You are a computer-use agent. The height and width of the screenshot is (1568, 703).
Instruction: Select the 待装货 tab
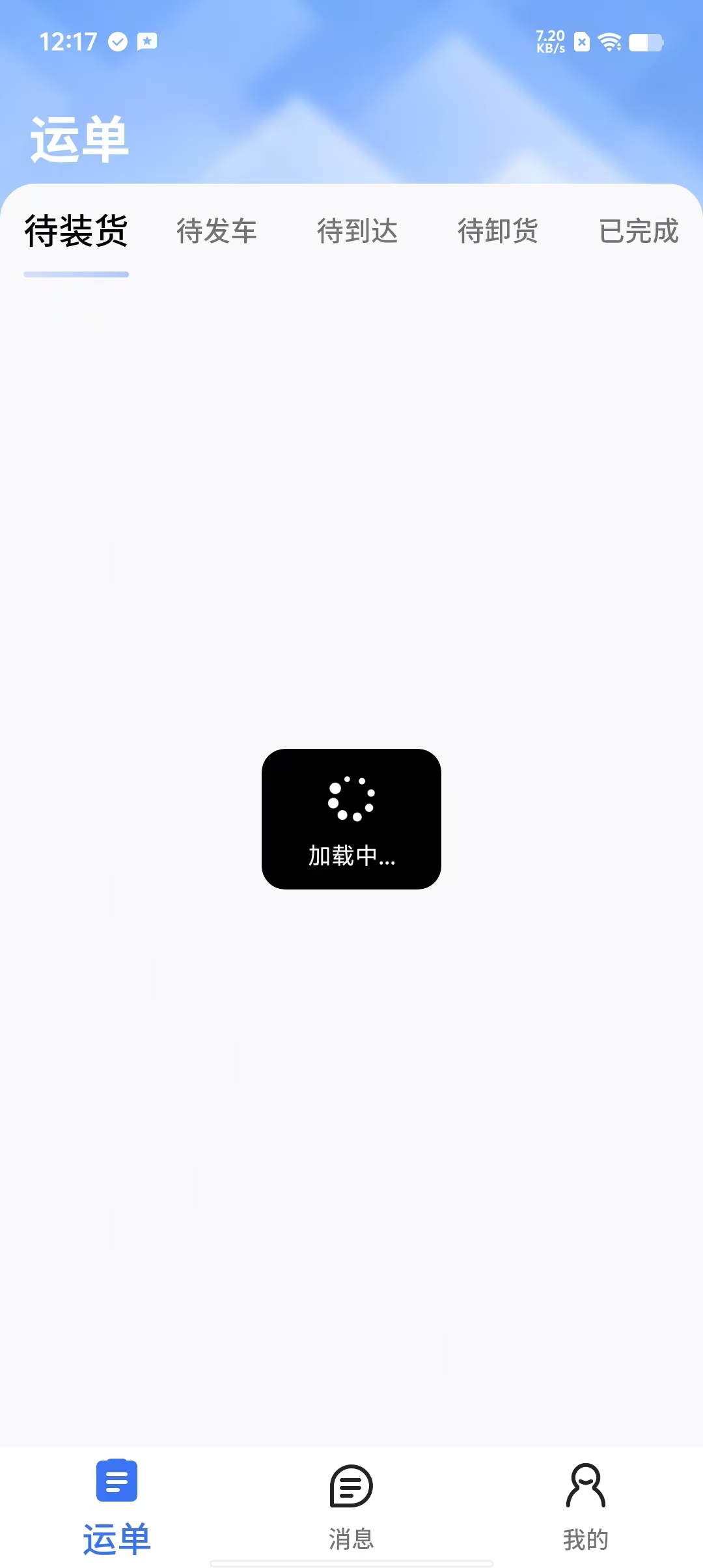76,231
